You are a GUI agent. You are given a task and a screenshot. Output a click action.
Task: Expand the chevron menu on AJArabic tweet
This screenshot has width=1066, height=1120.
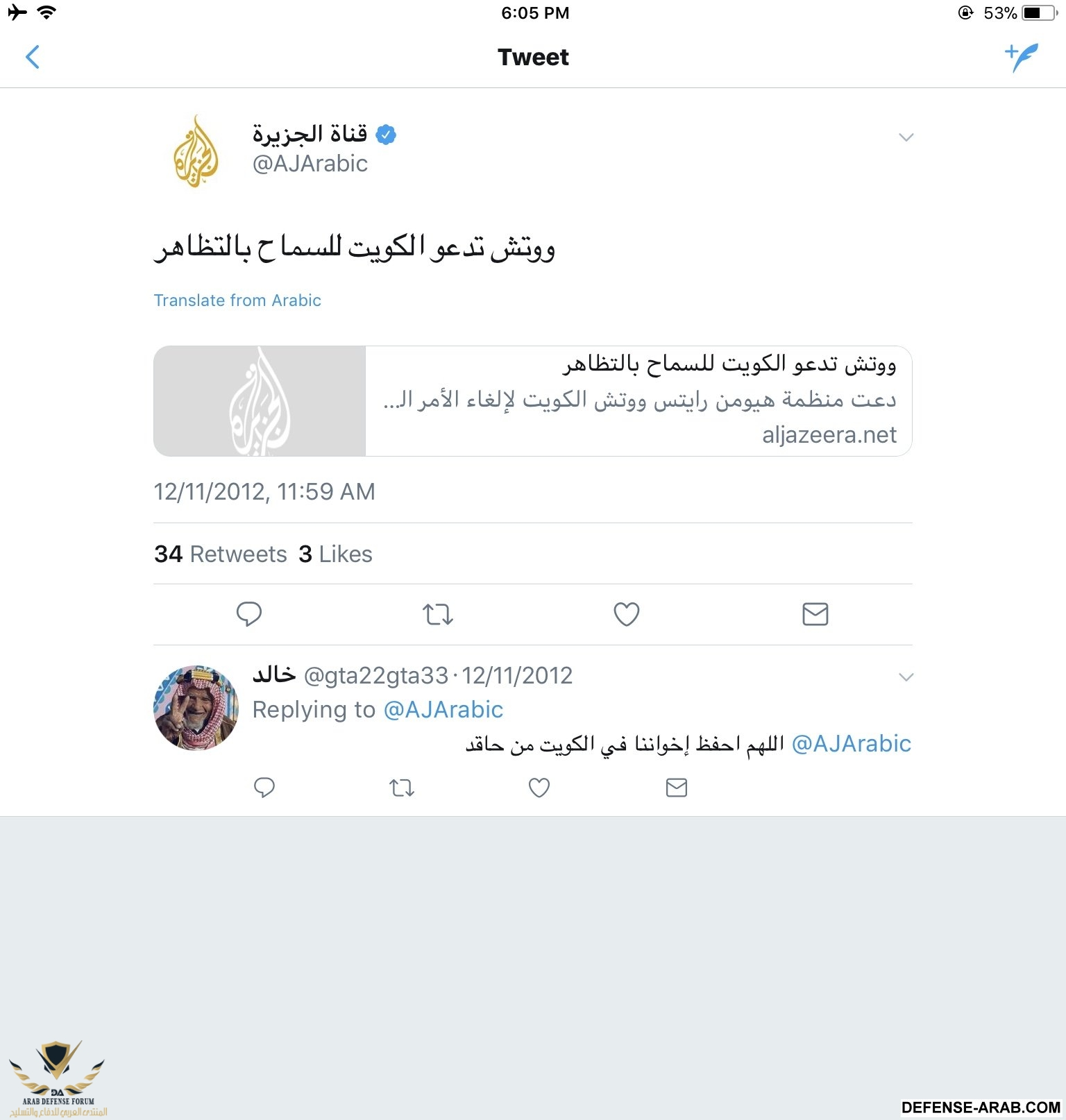pos(906,137)
